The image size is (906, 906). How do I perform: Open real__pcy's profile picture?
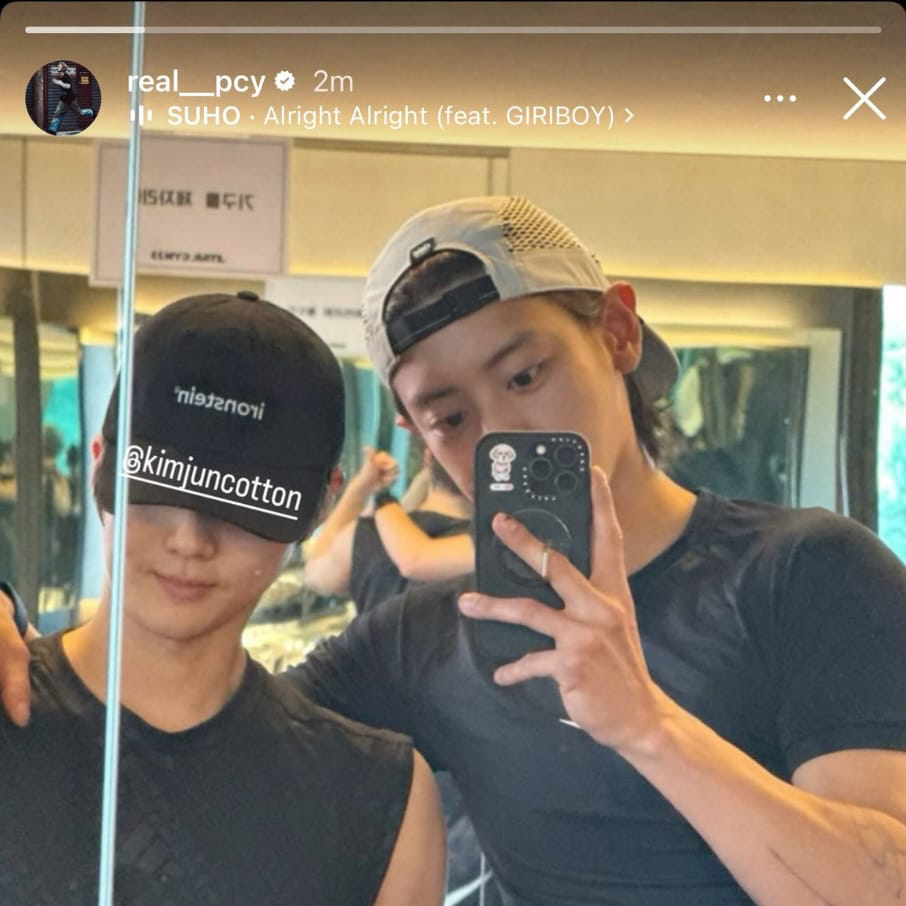(x=62, y=97)
